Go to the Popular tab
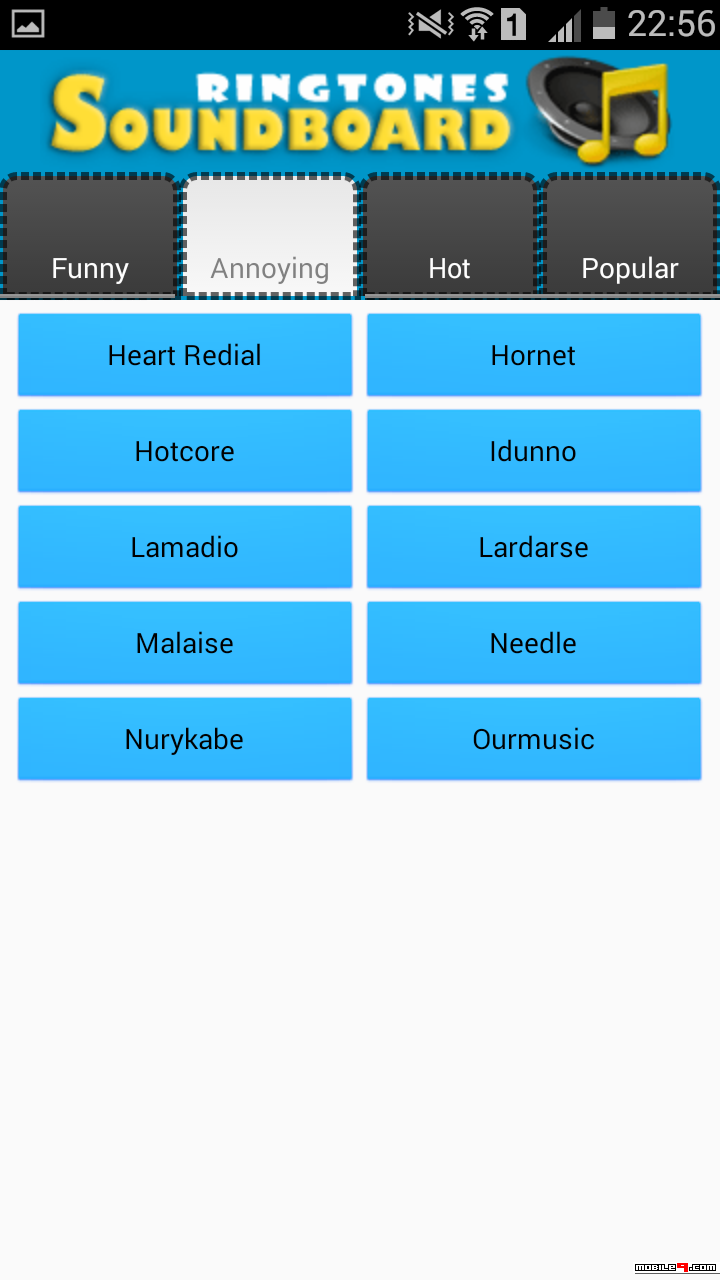Image resolution: width=720 pixels, height=1280 pixels. click(630, 236)
